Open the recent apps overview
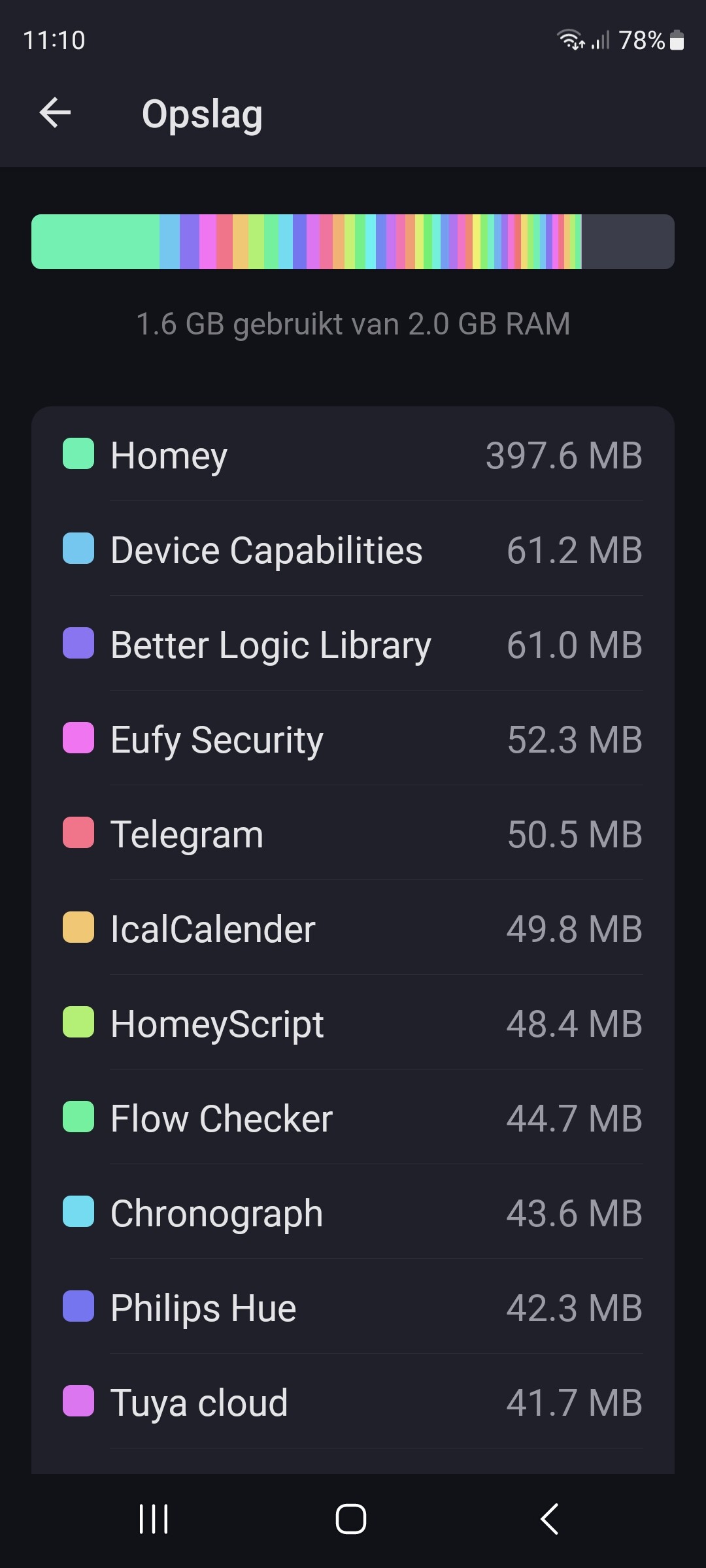706x1568 pixels. click(x=154, y=1519)
